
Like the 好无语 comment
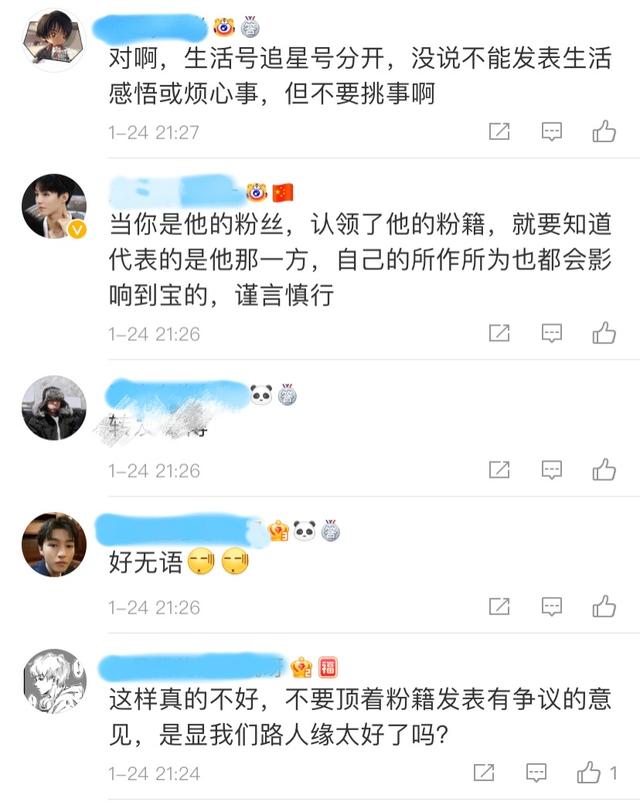pyautogui.click(x=603, y=606)
